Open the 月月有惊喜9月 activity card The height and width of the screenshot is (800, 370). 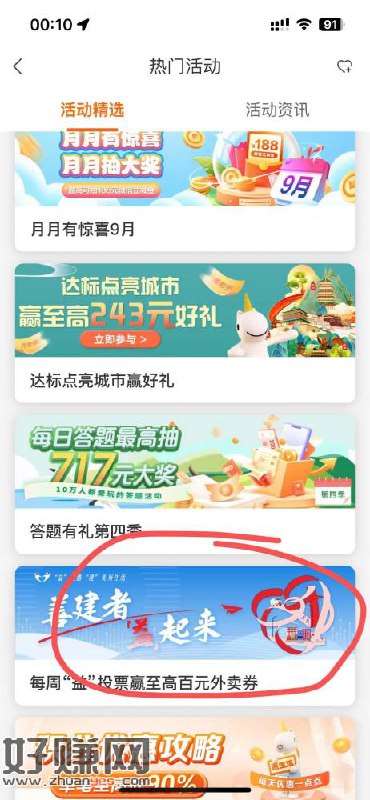(x=185, y=191)
